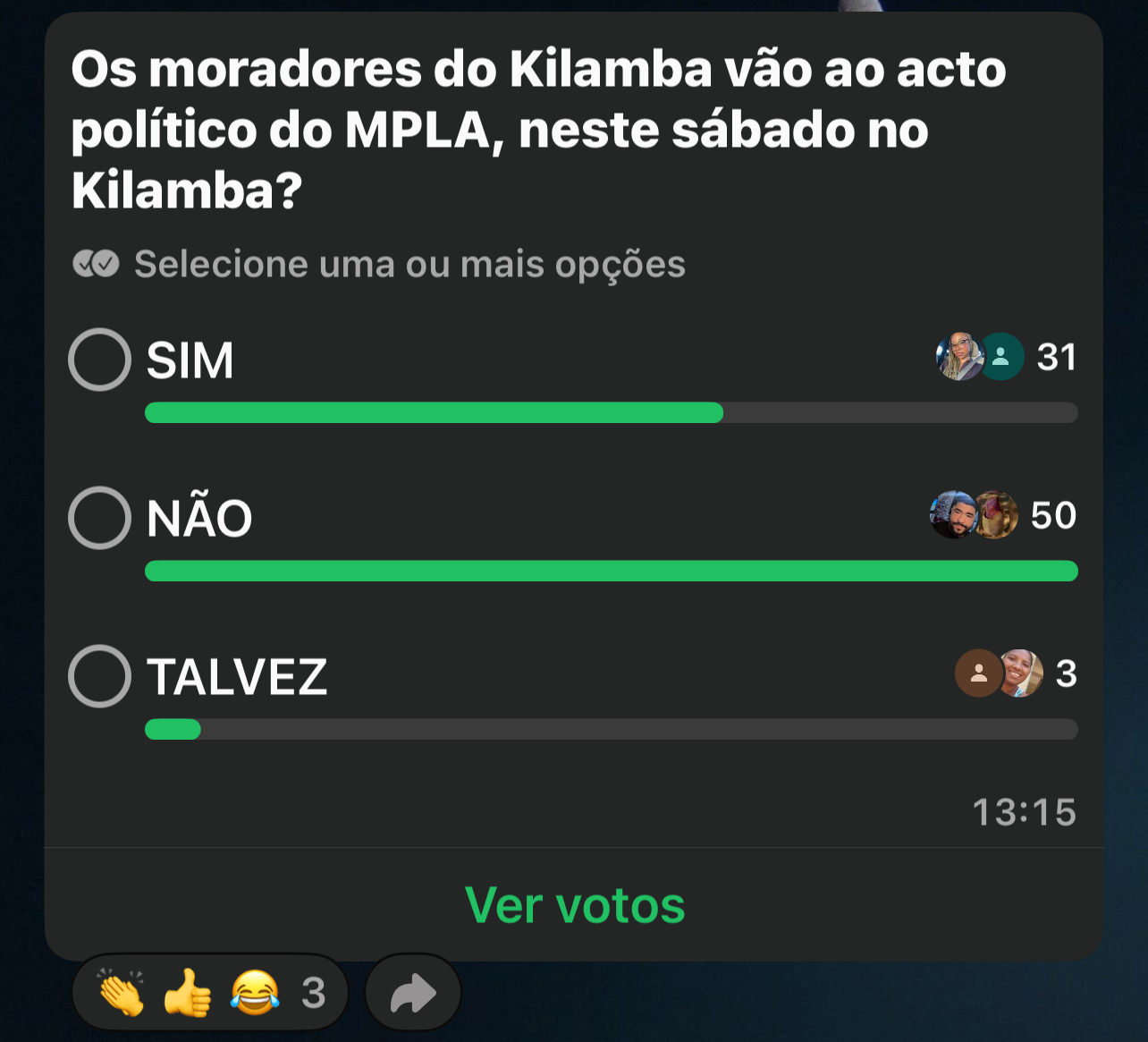Vote SIM in the poll
Viewport: 1148px width, 1042px height.
[x=99, y=360]
